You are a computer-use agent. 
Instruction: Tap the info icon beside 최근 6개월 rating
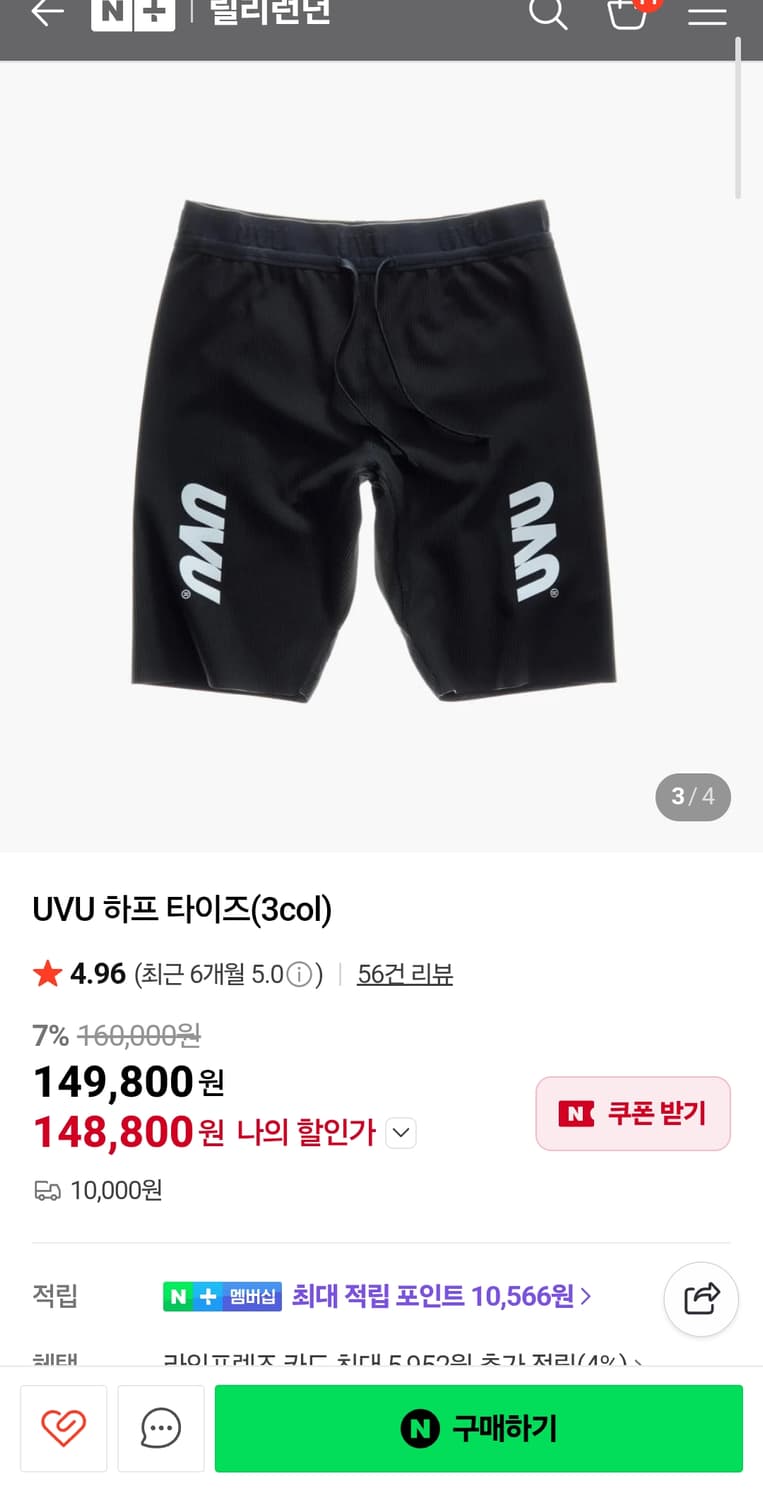click(x=298, y=973)
